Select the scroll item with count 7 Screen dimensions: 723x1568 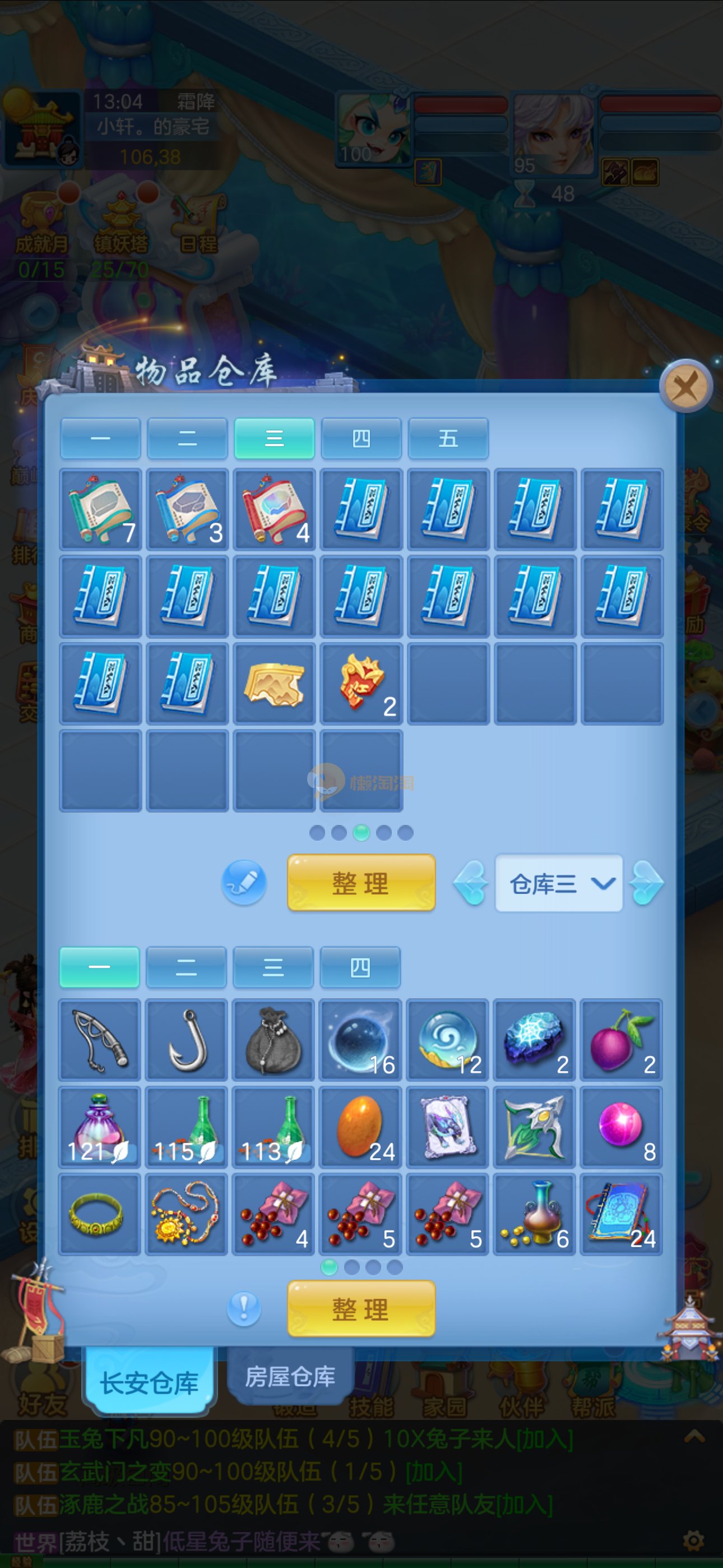coord(100,509)
